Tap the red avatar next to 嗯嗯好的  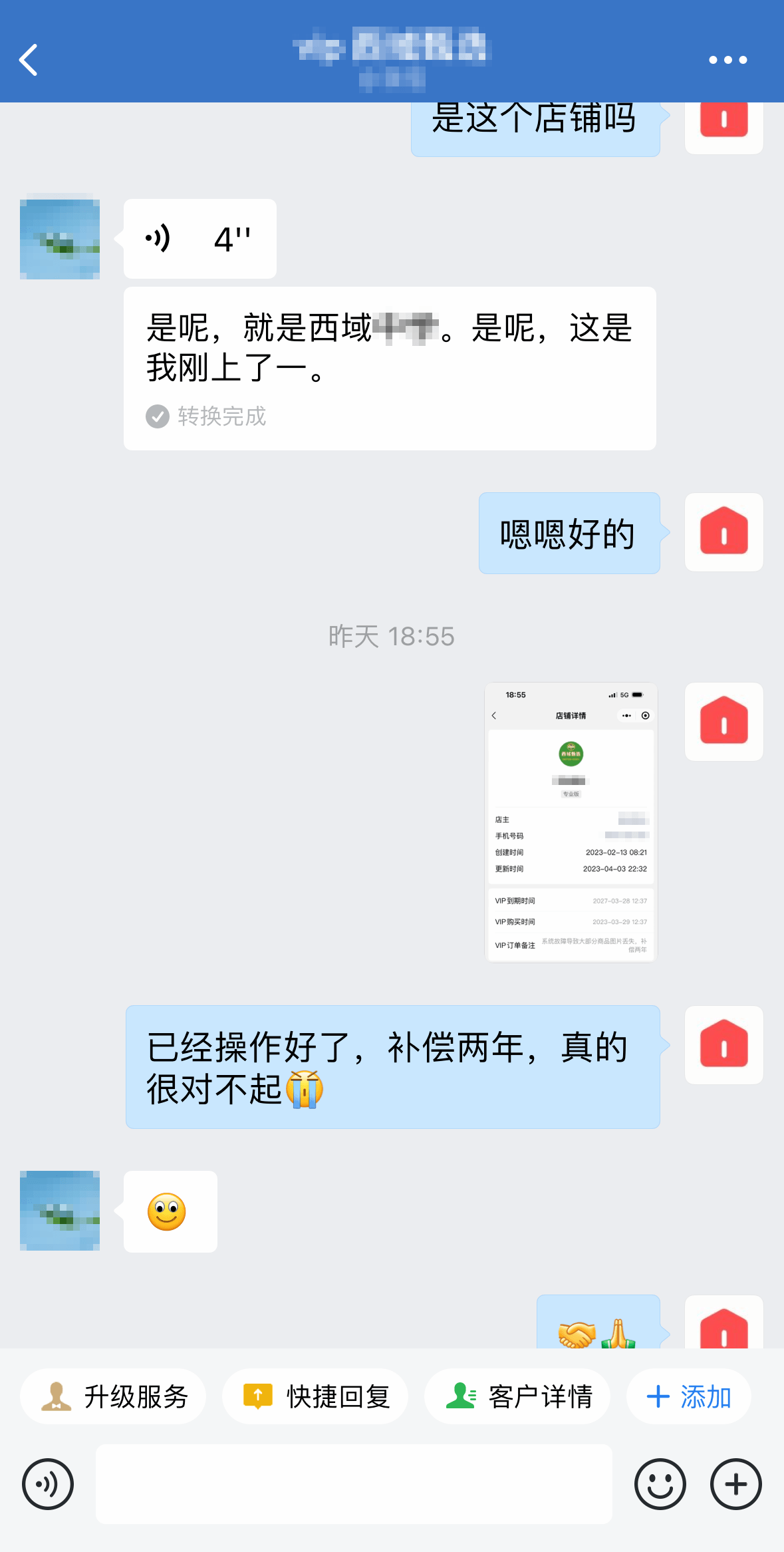tap(724, 532)
